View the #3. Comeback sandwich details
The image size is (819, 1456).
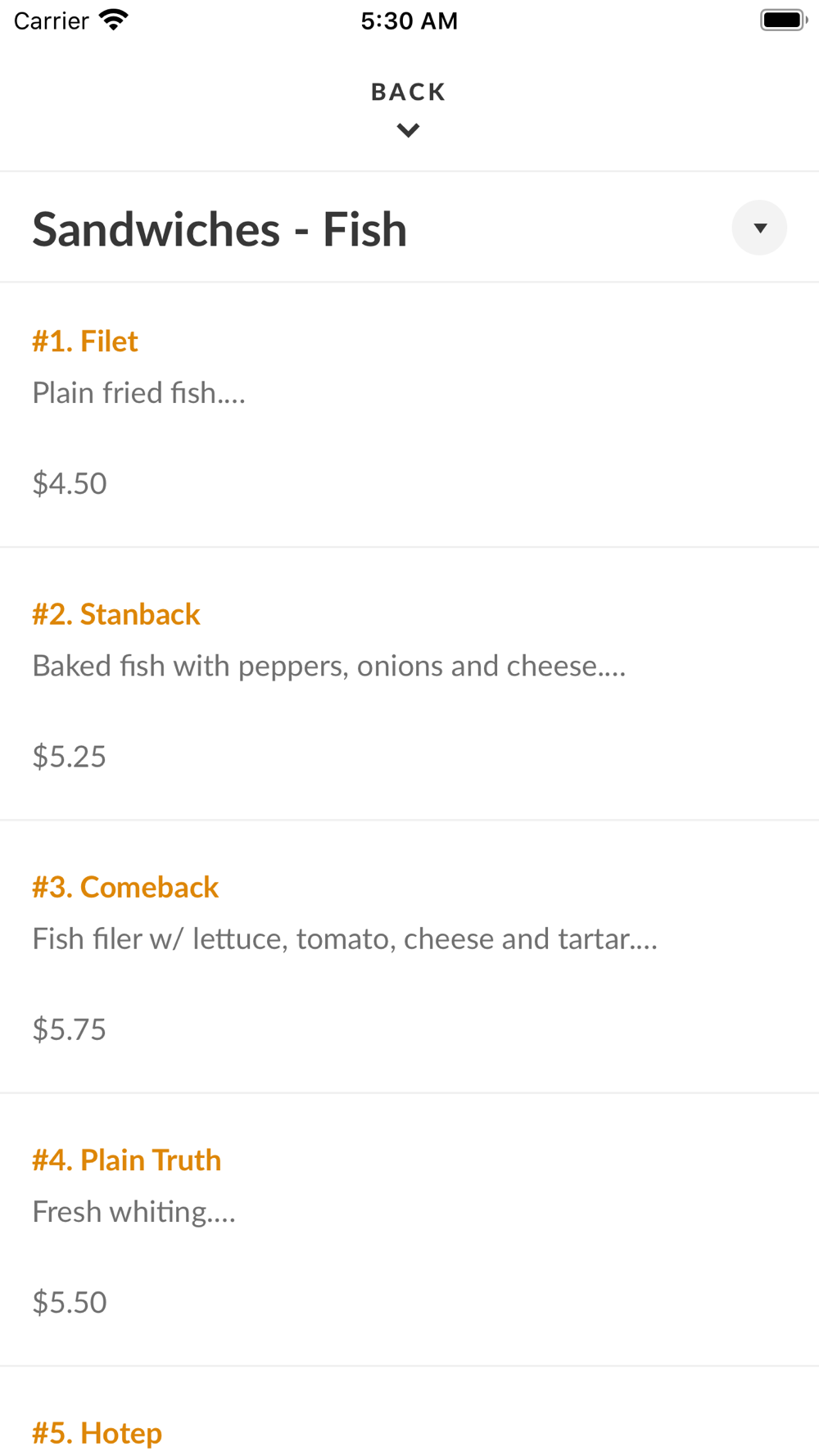(409, 956)
